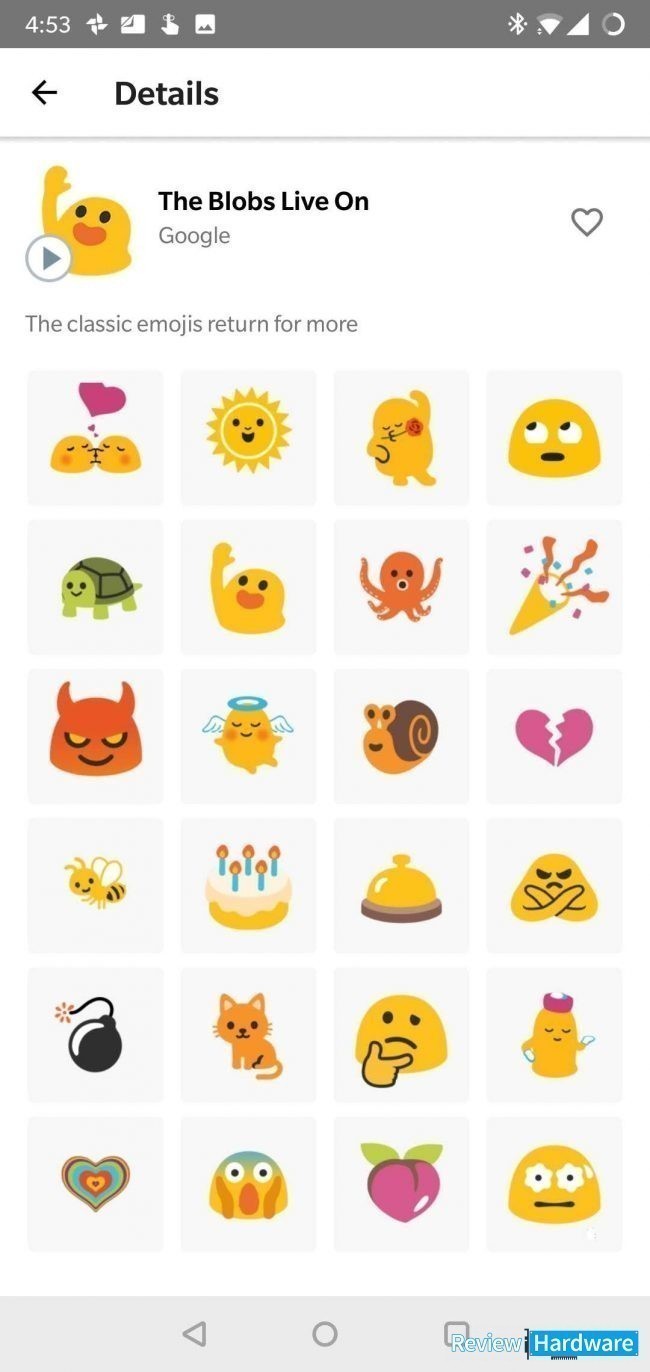This screenshot has width=650, height=1372.
Task: Select the kissing blobs sticker
Action: coord(95,437)
